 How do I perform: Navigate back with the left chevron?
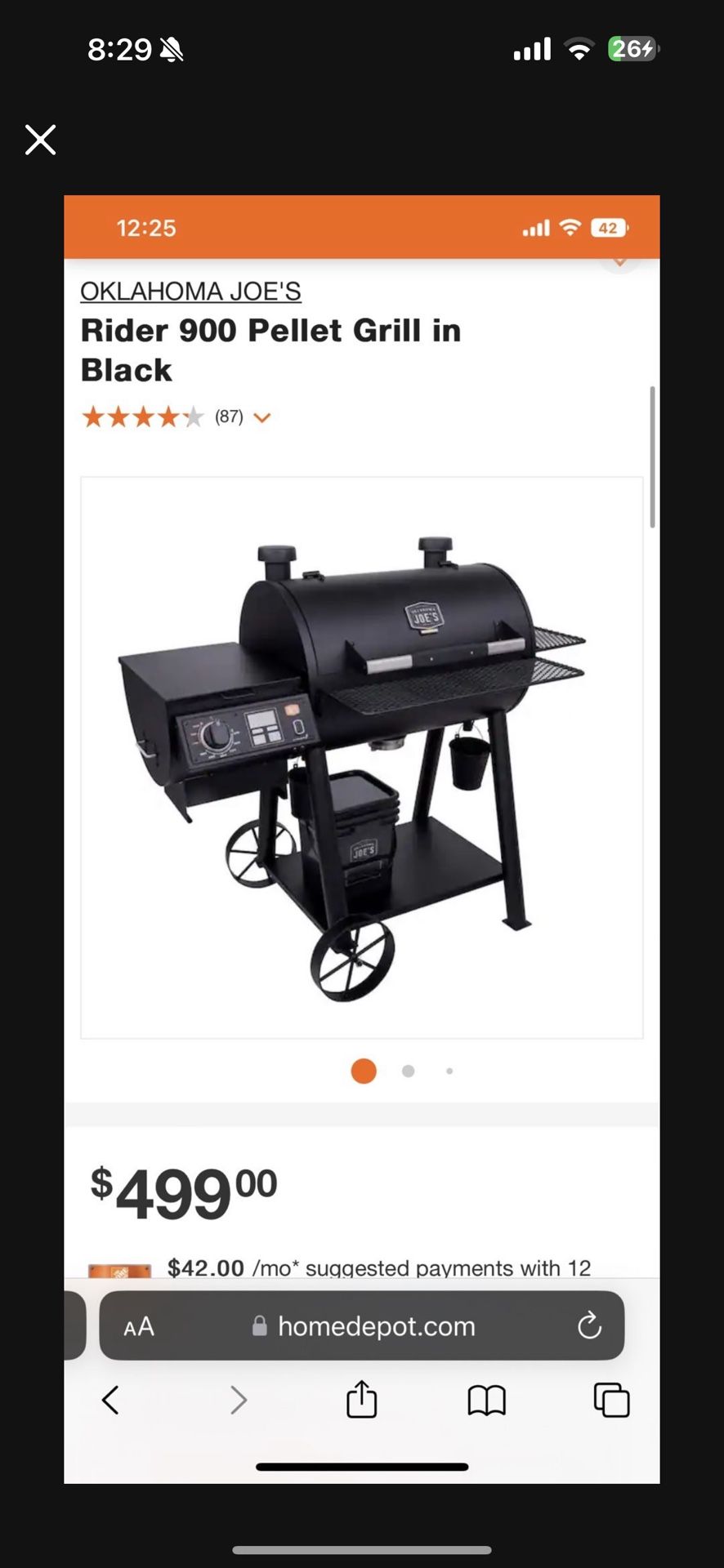coord(110,1400)
